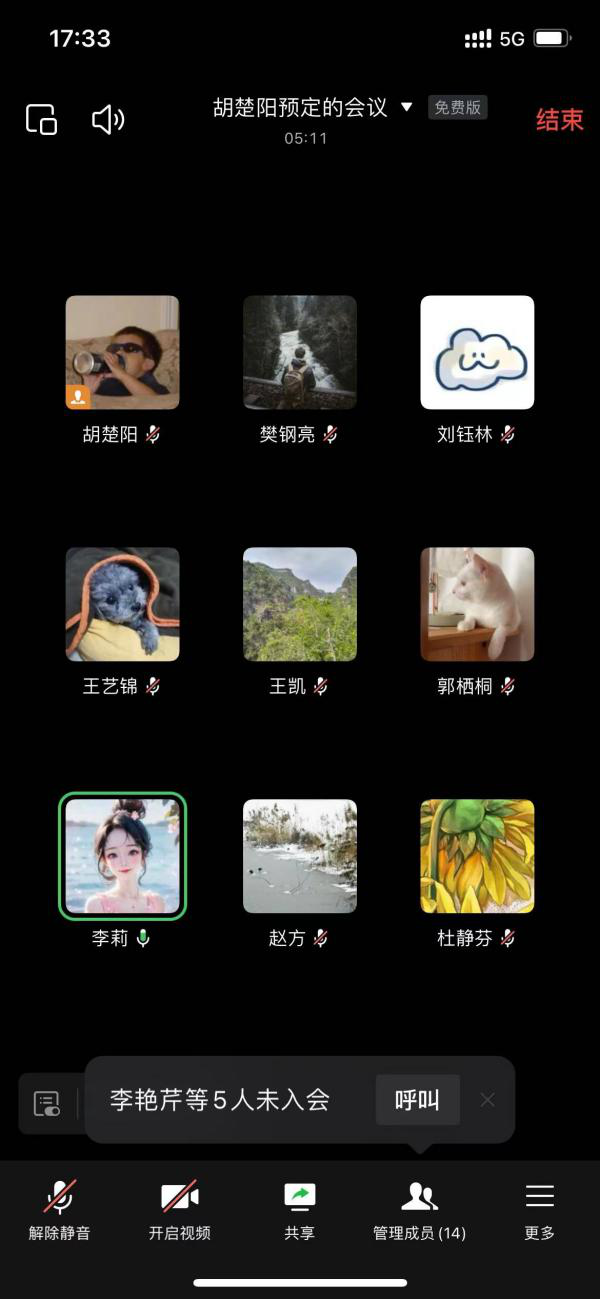End the meeting with 结束
Image resolution: width=600 pixels, height=1299 pixels.
(559, 120)
